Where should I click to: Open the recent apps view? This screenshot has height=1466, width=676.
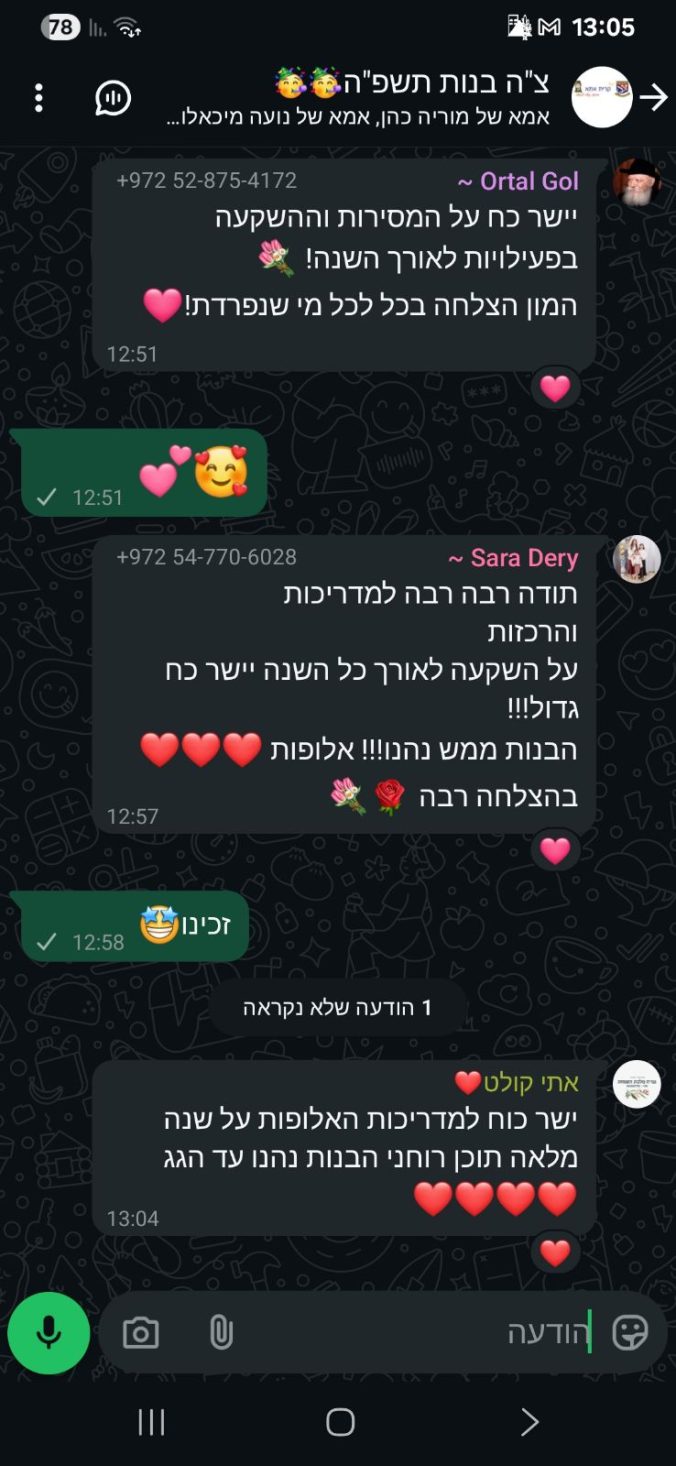(x=151, y=1422)
